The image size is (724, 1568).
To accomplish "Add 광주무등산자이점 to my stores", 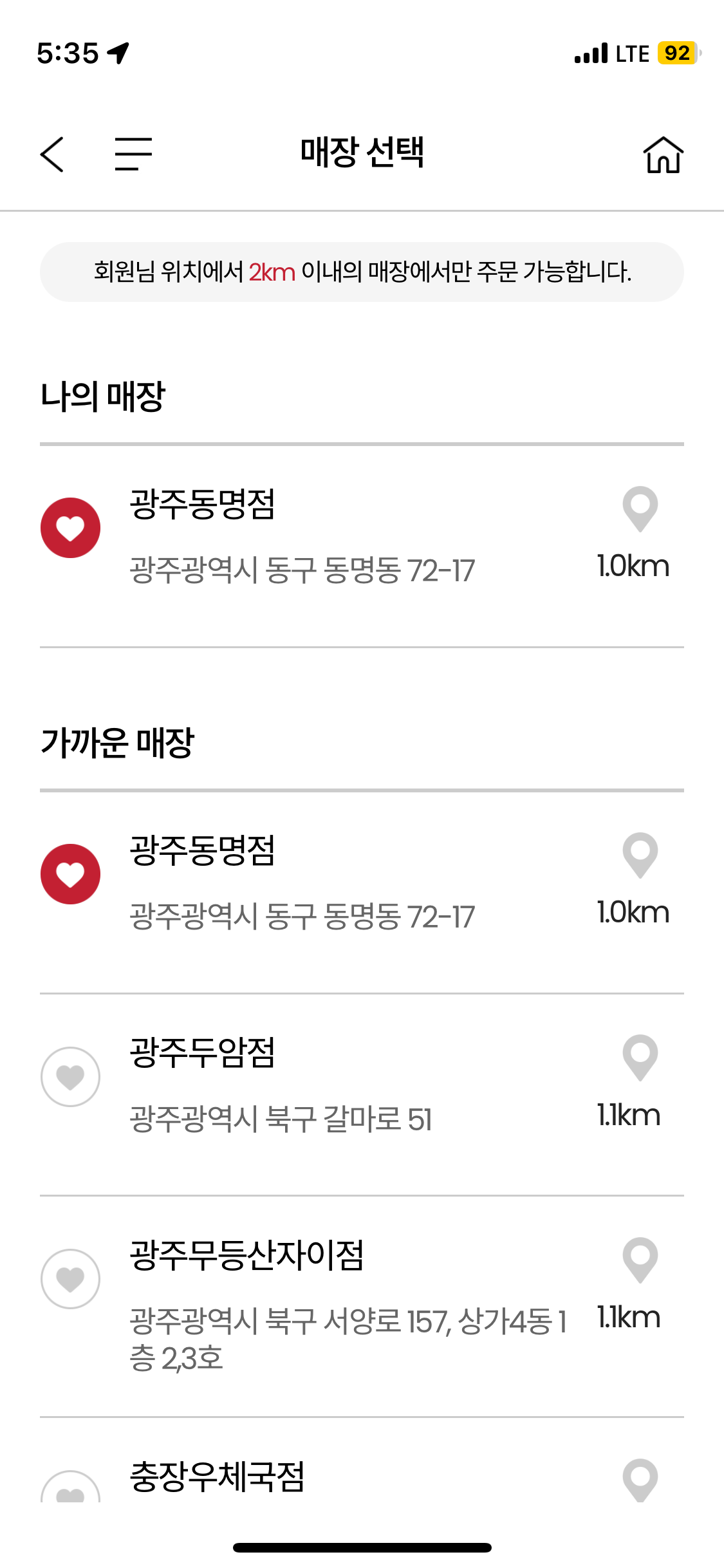I will [x=71, y=1279].
